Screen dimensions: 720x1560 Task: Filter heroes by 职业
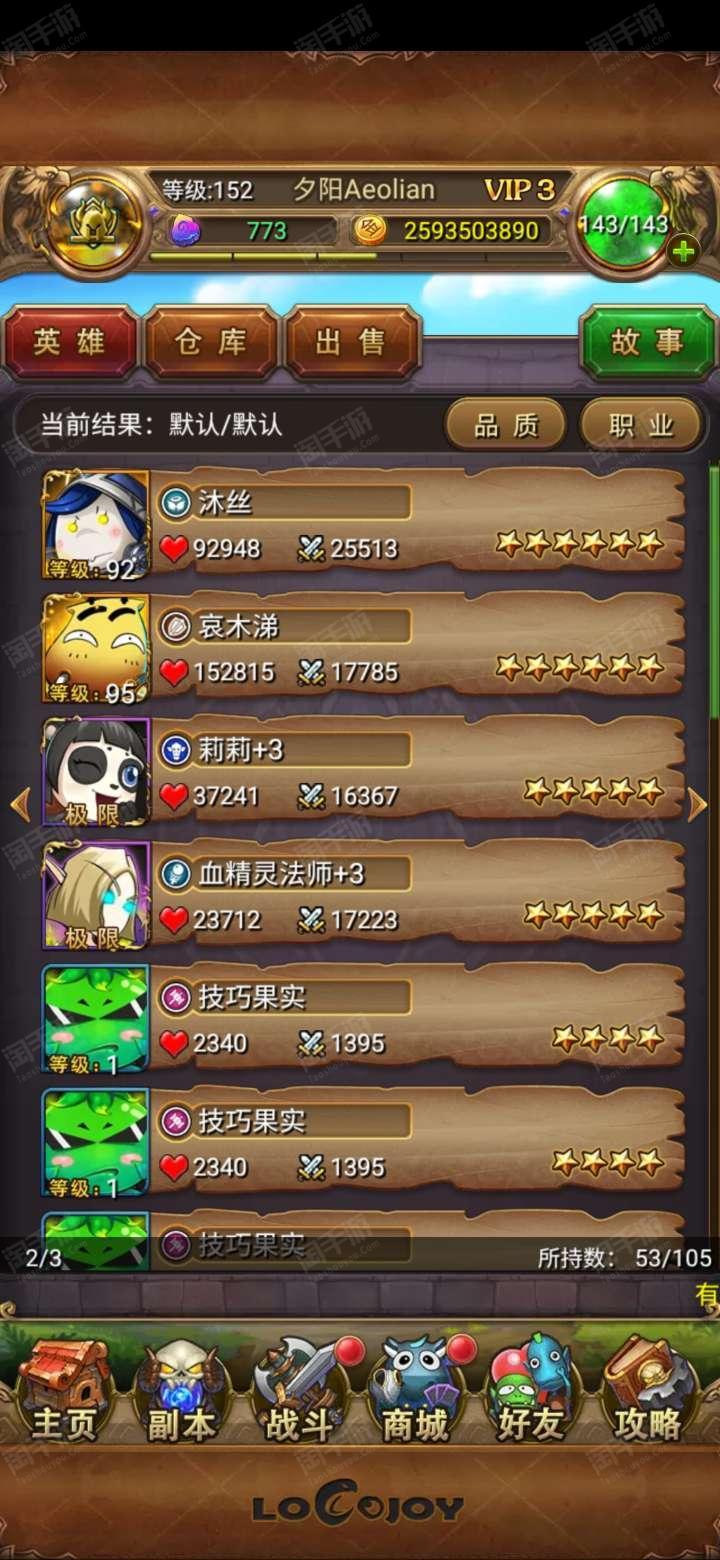642,426
